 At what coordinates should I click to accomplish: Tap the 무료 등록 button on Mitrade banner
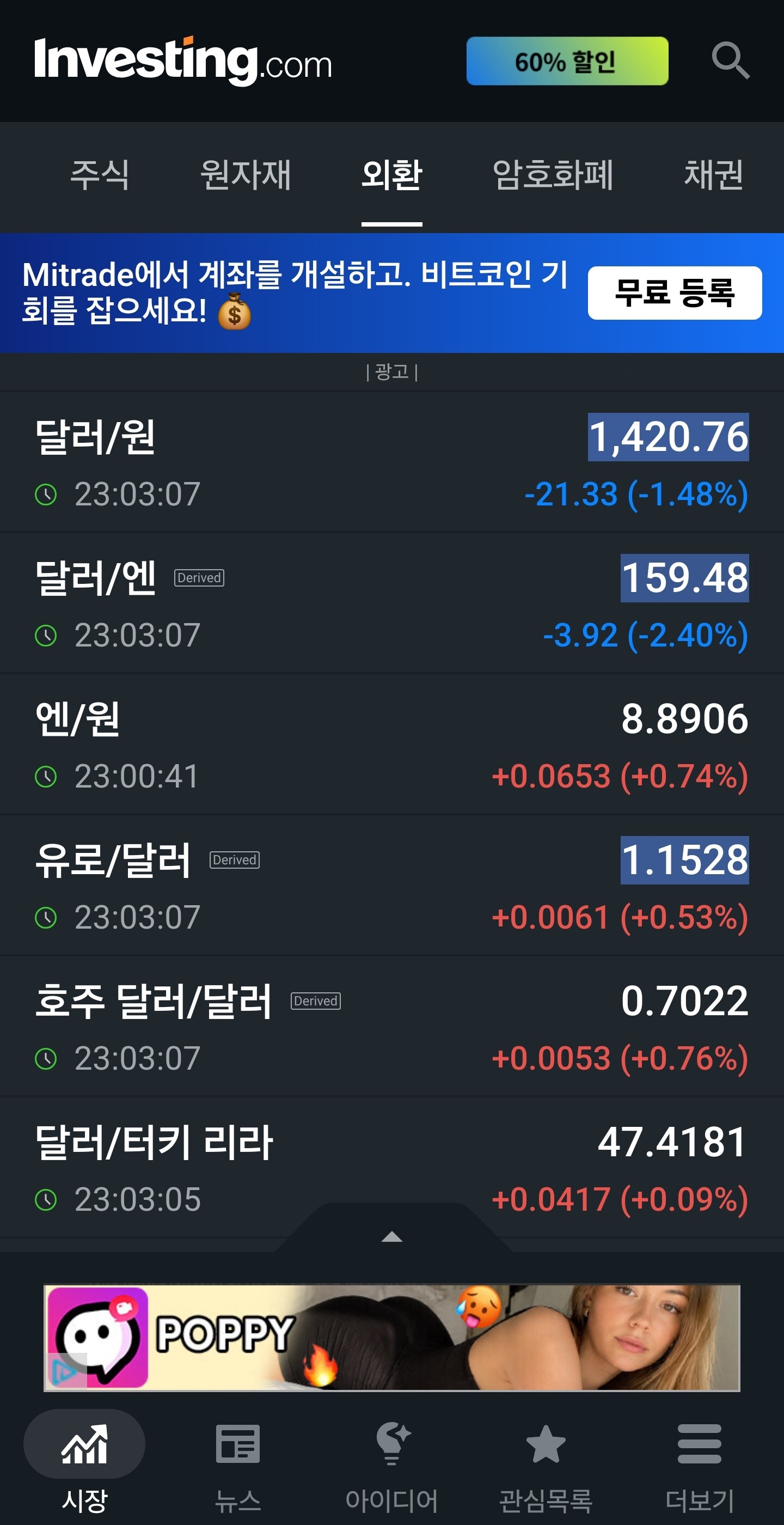pyautogui.click(x=675, y=292)
